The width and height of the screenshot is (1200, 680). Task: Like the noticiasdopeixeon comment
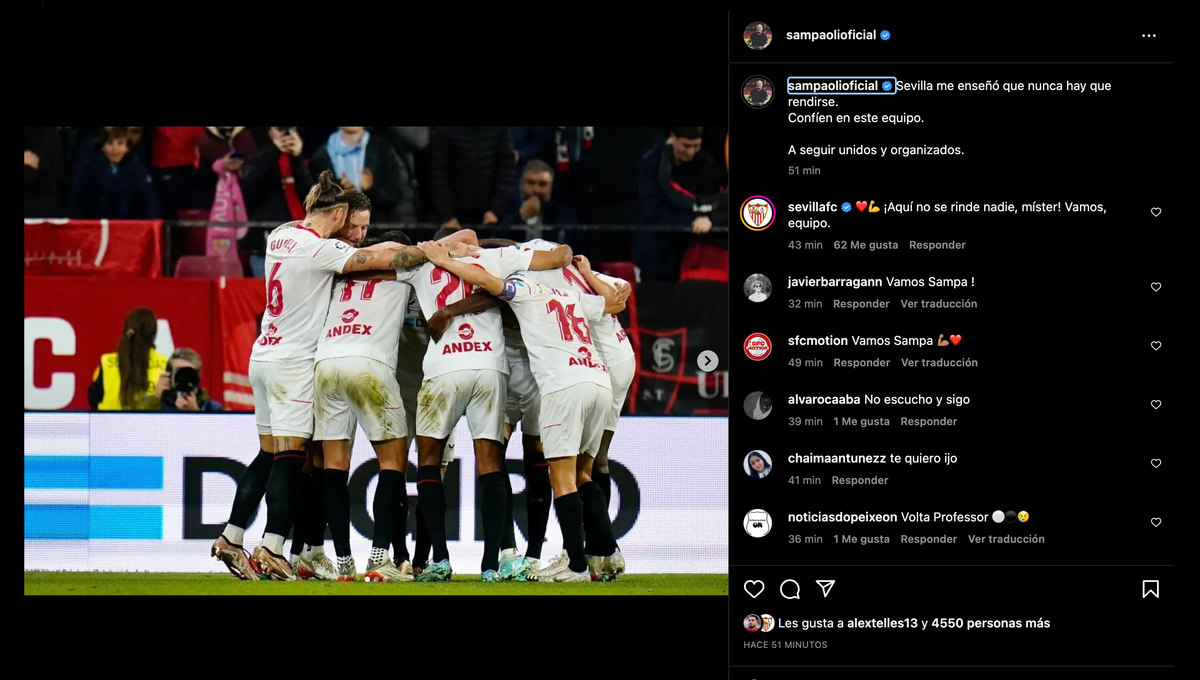1156,522
